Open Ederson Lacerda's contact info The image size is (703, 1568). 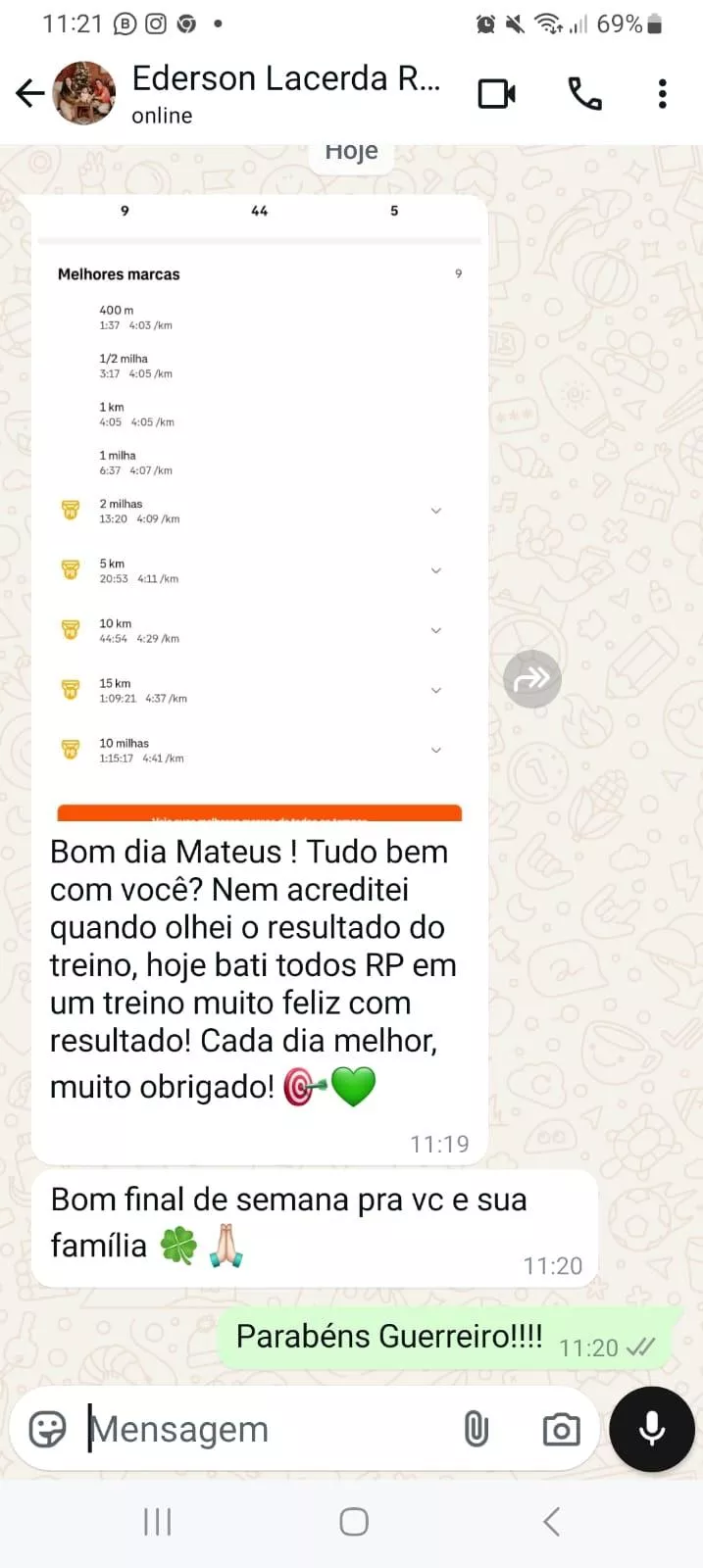[x=284, y=93]
